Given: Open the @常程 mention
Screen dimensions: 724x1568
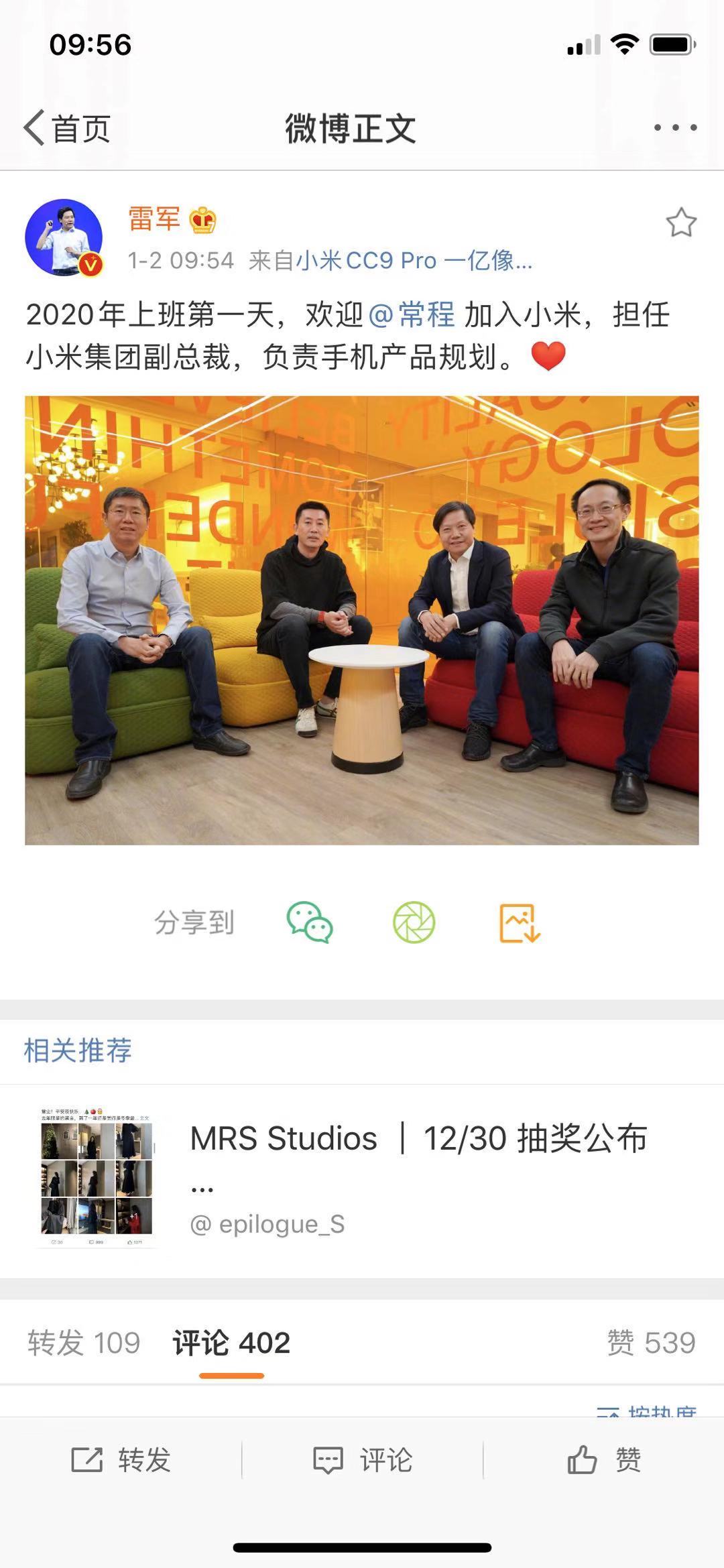Looking at the screenshot, I should coord(412,314).
